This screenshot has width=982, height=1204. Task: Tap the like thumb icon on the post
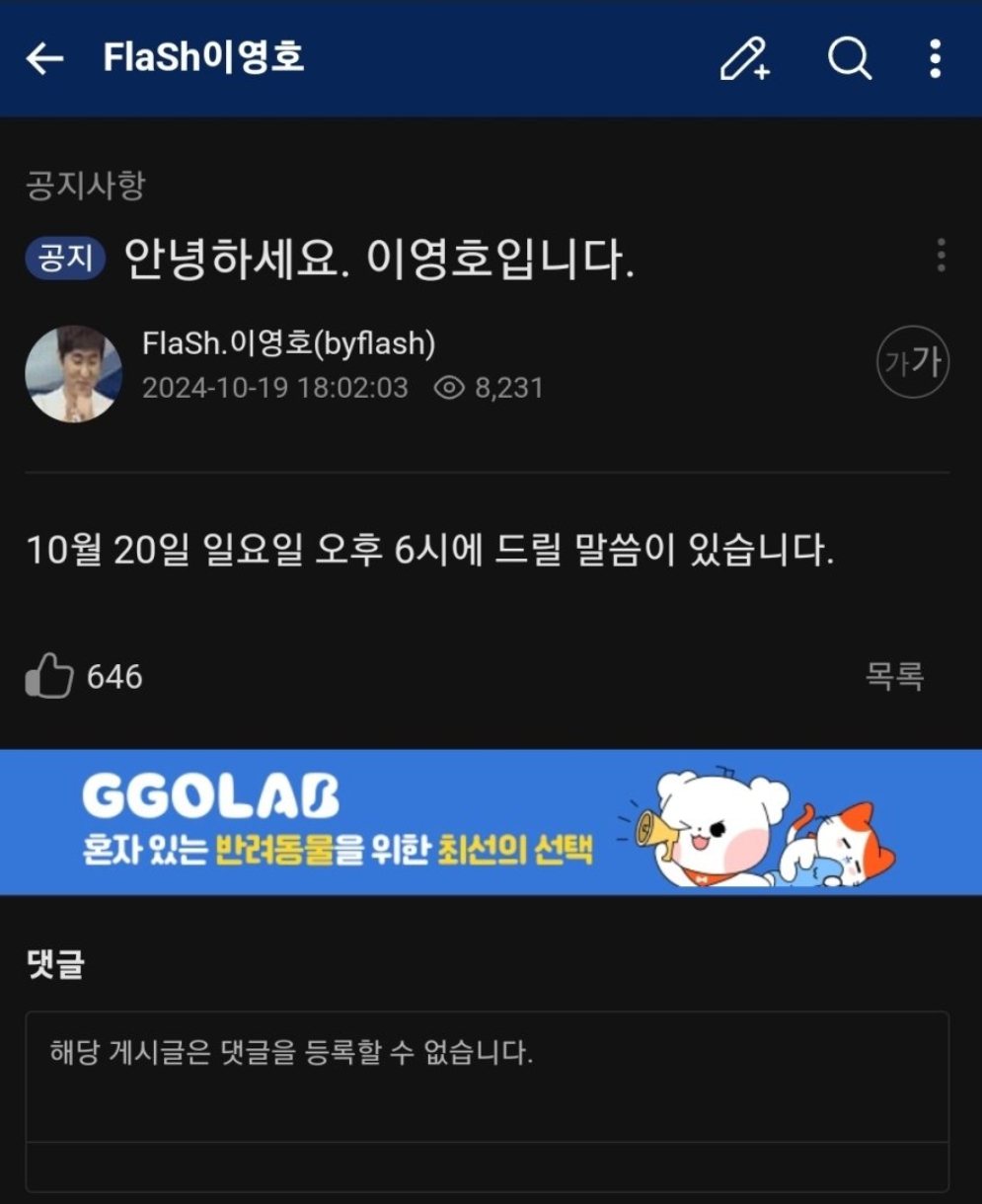click(x=47, y=675)
